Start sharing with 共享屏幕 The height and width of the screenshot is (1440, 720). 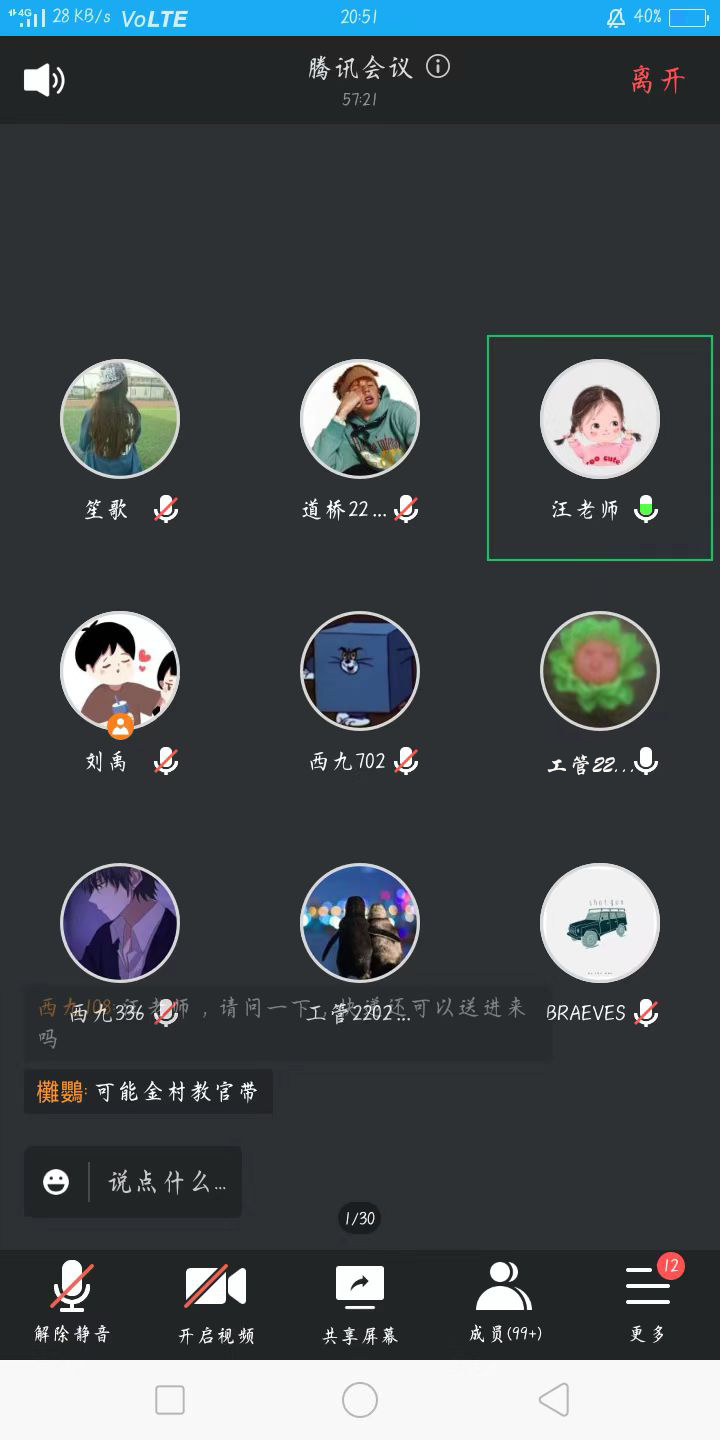(360, 1301)
